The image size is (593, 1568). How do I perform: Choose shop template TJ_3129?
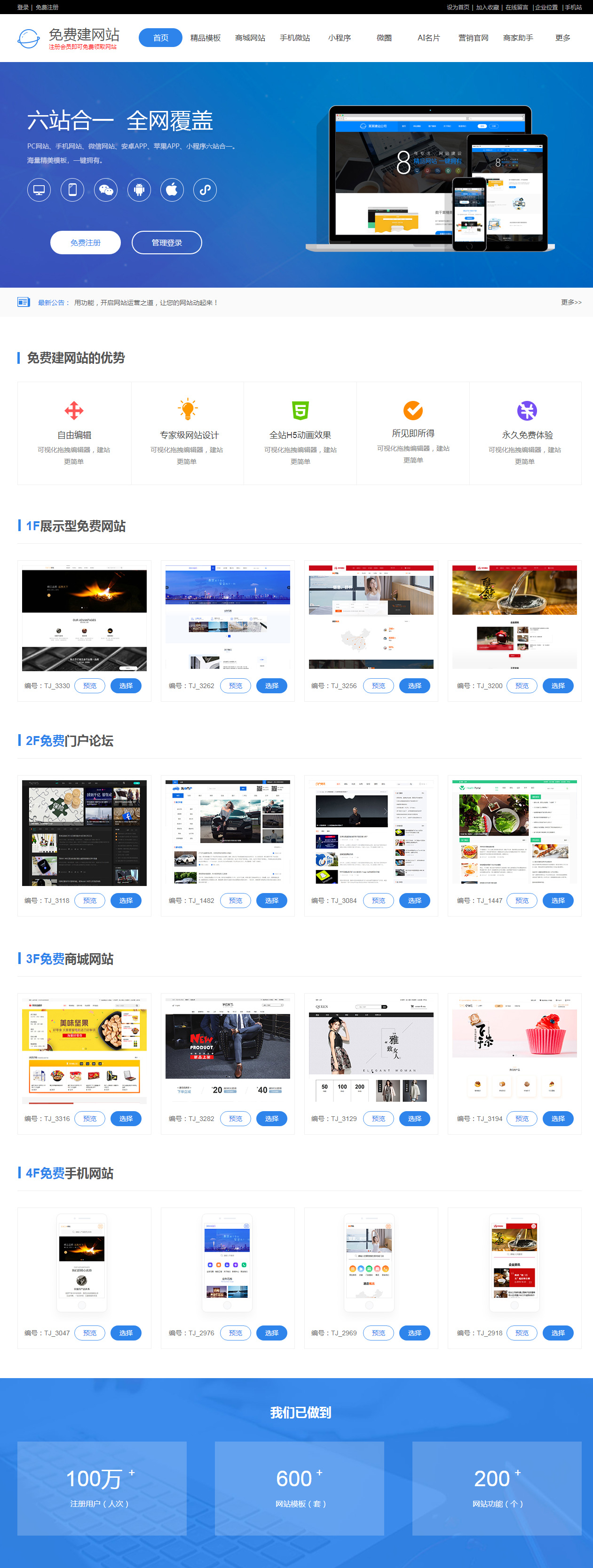(415, 1118)
